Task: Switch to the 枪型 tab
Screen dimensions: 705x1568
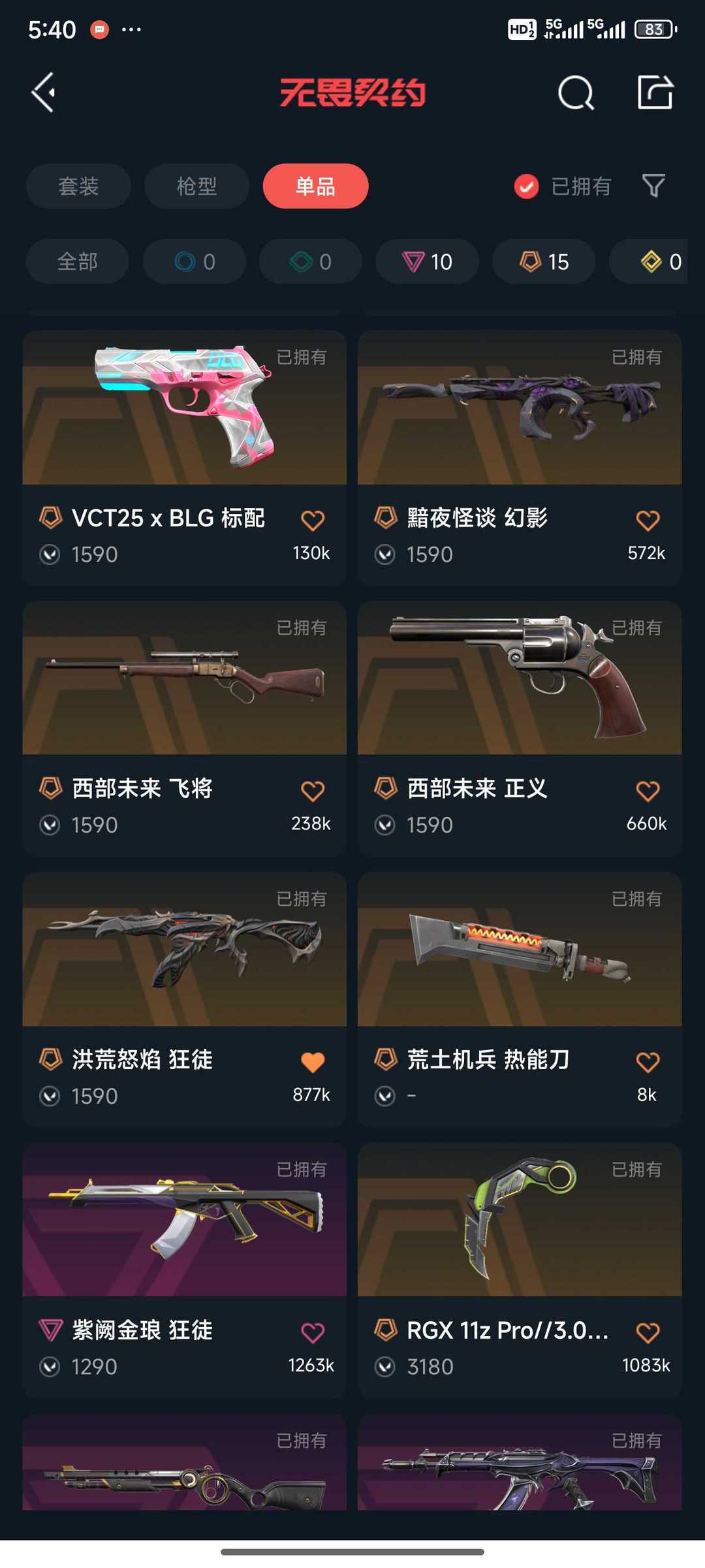Action: [196, 186]
